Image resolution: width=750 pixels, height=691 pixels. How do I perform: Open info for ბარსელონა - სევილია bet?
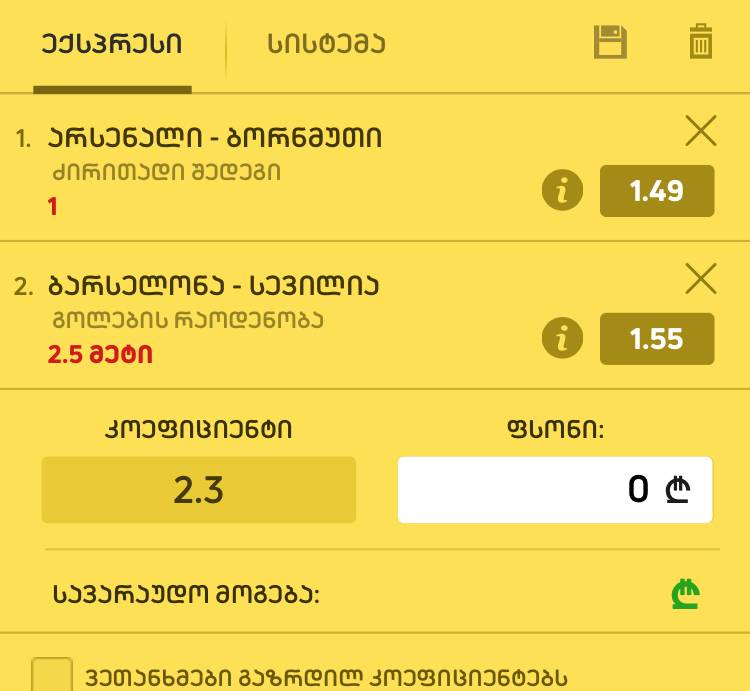click(x=562, y=339)
